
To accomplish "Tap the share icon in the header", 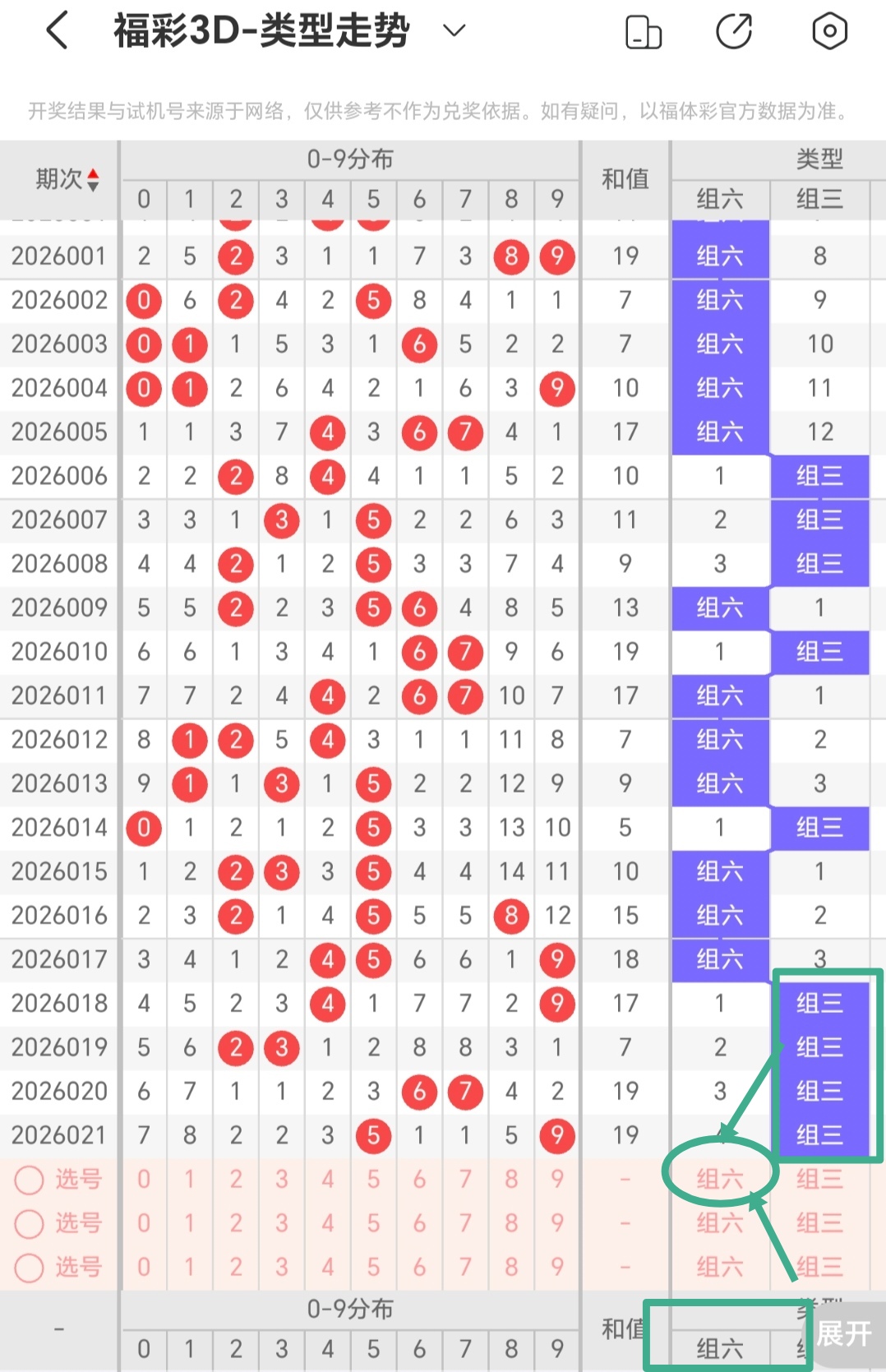I will click(x=734, y=31).
